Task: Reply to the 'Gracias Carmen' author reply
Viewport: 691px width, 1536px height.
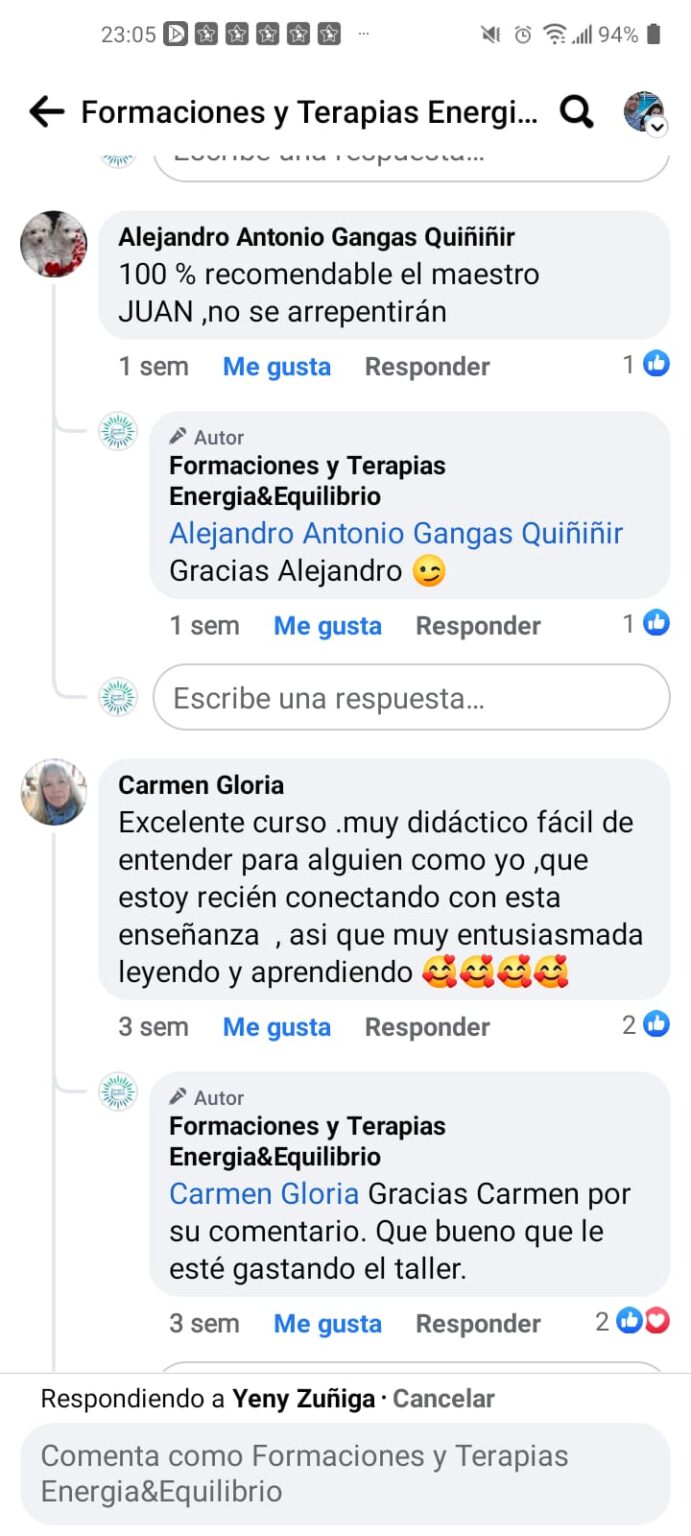Action: pyautogui.click(x=478, y=1324)
